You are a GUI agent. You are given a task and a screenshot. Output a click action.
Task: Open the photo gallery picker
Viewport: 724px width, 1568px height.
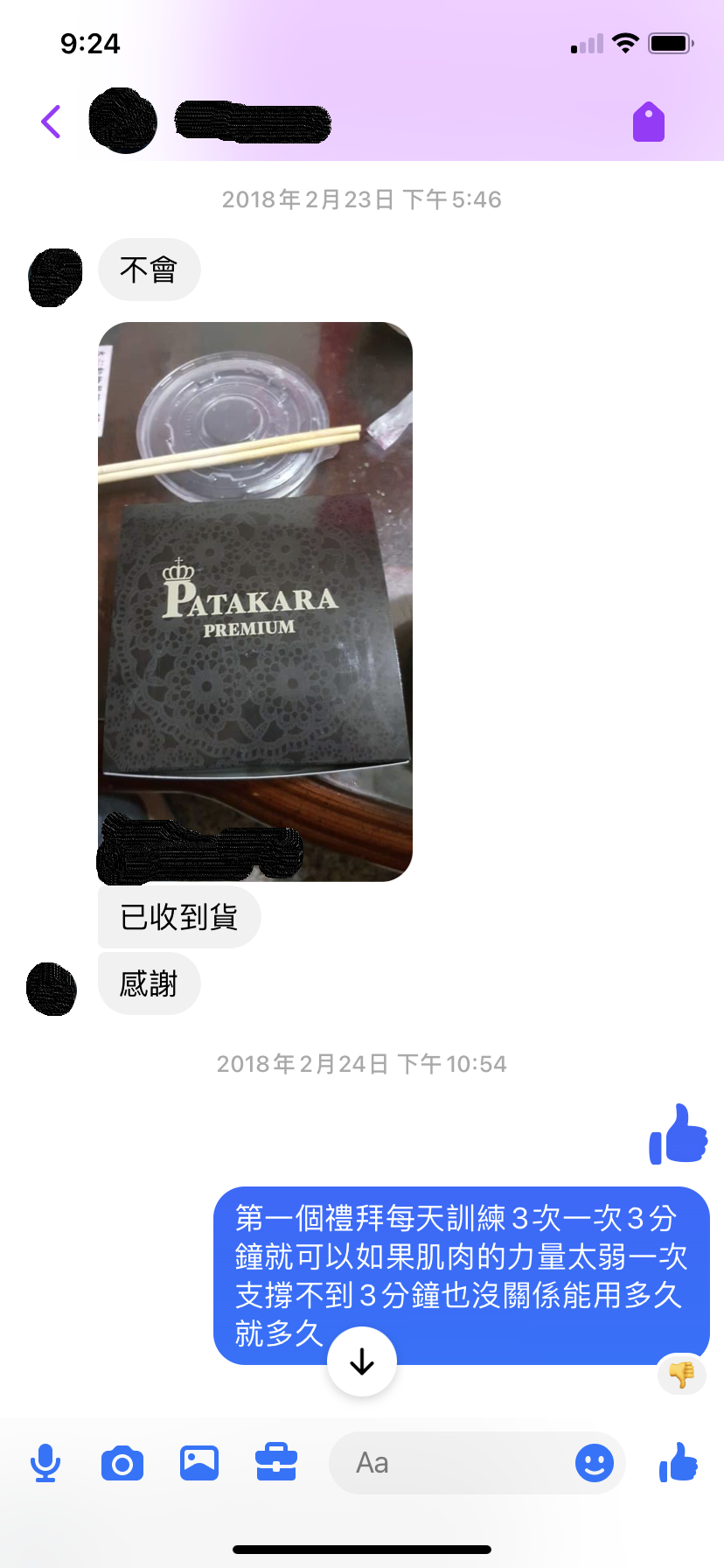pos(199,1463)
